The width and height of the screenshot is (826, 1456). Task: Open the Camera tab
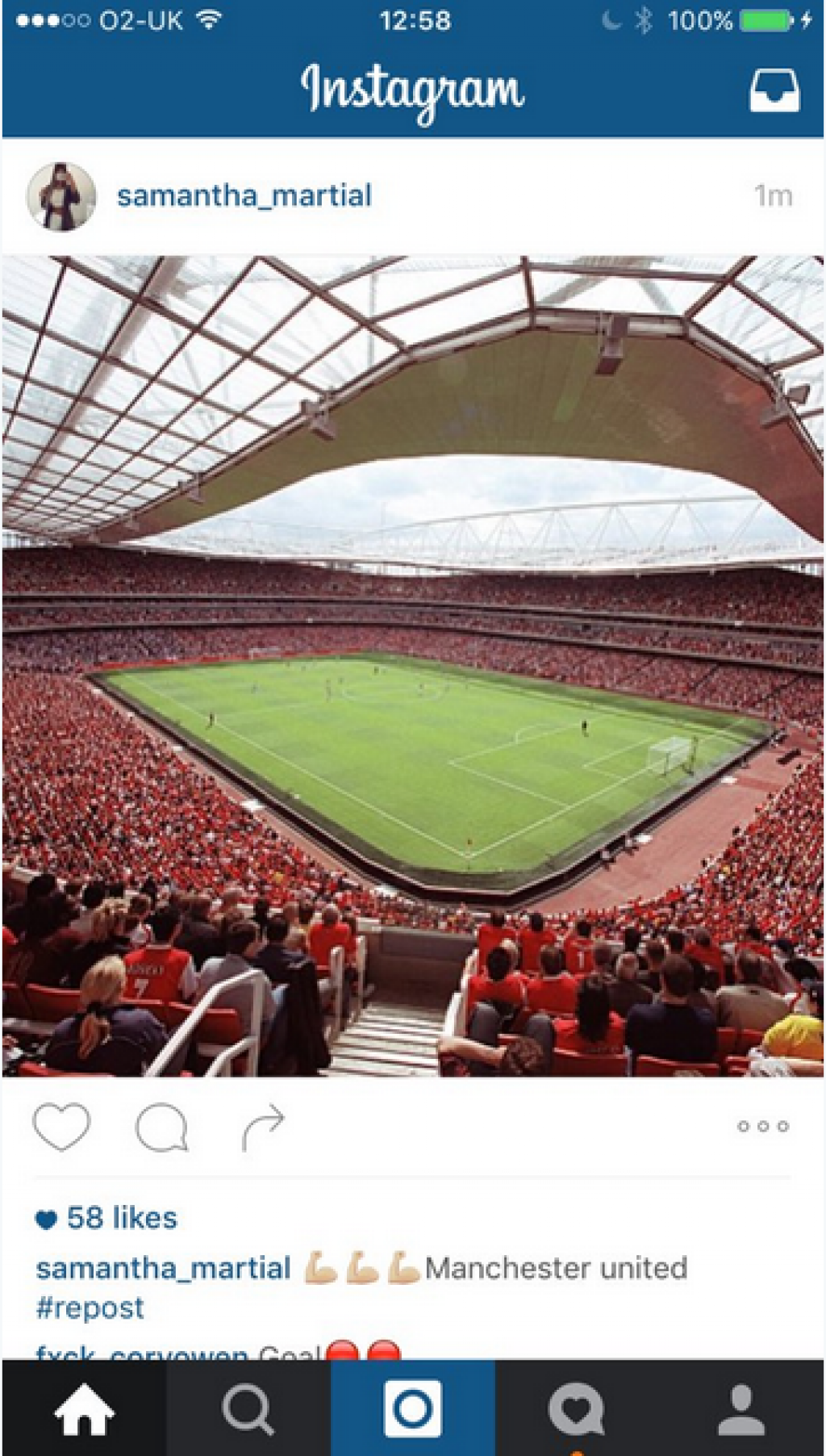pos(412,1409)
